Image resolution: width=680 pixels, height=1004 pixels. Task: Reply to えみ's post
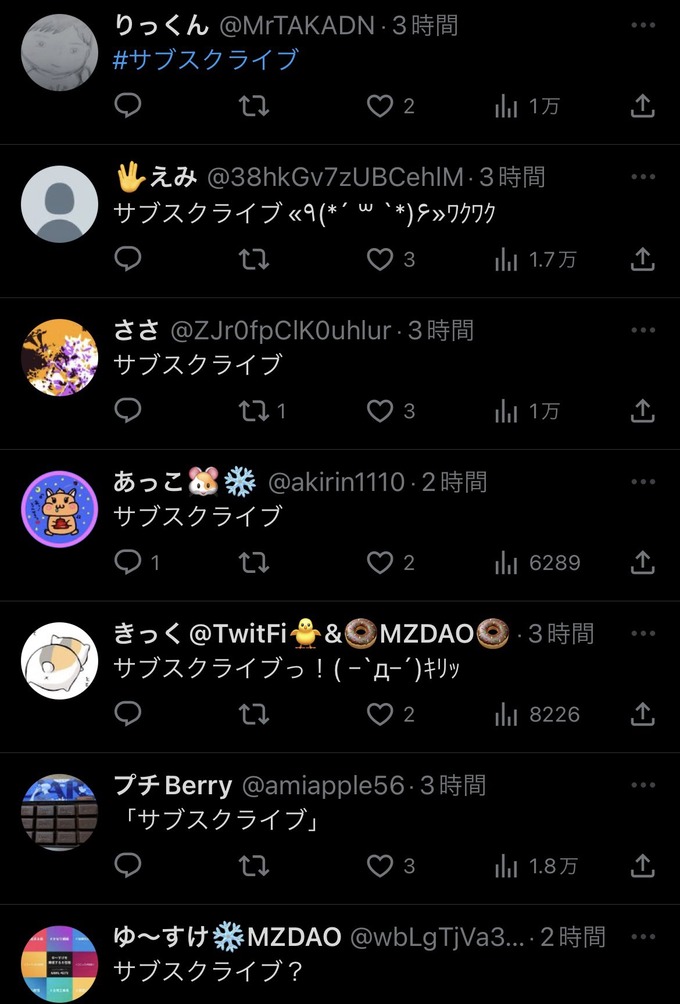coord(128,259)
